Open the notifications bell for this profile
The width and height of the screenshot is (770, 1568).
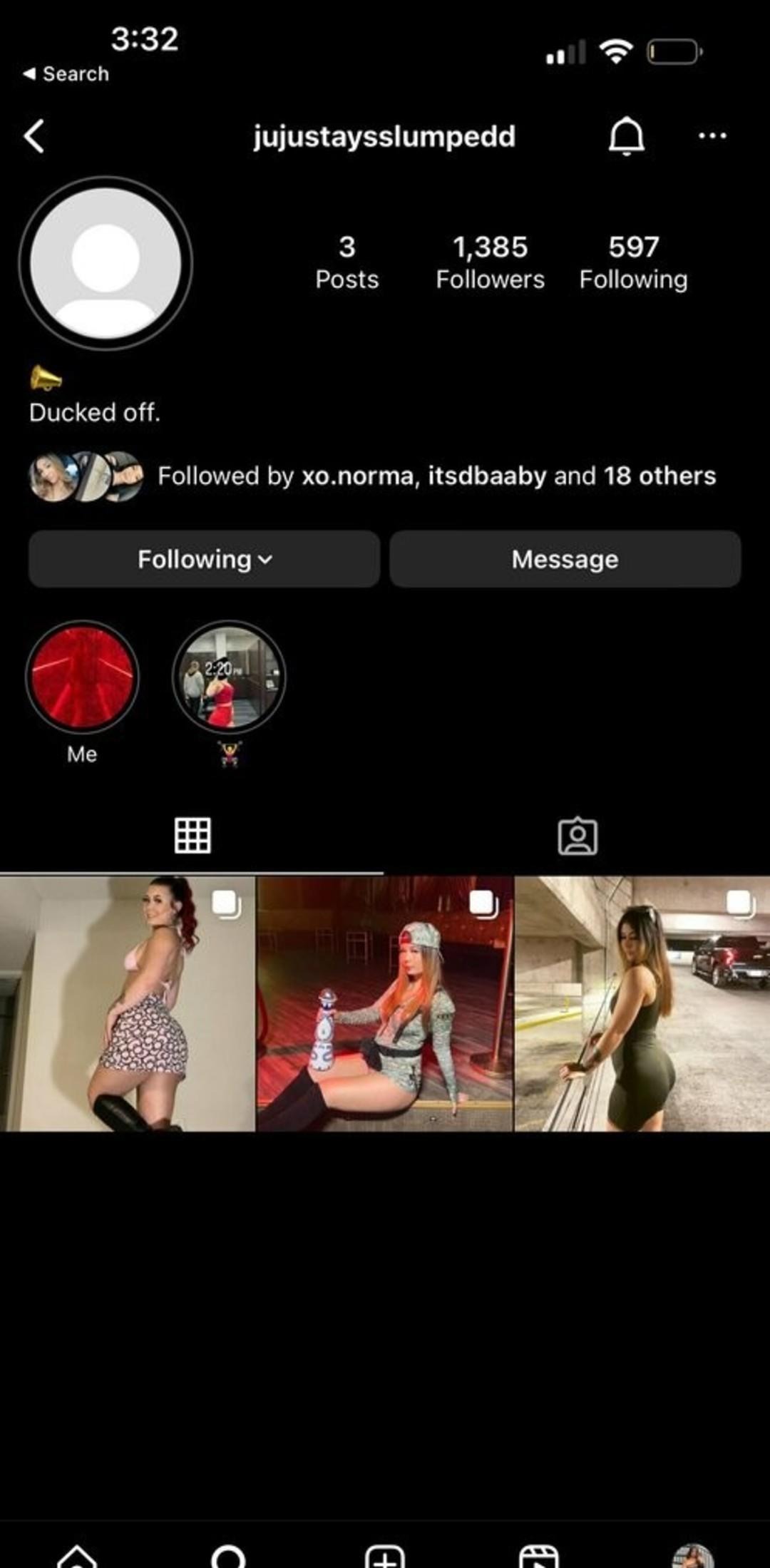626,136
